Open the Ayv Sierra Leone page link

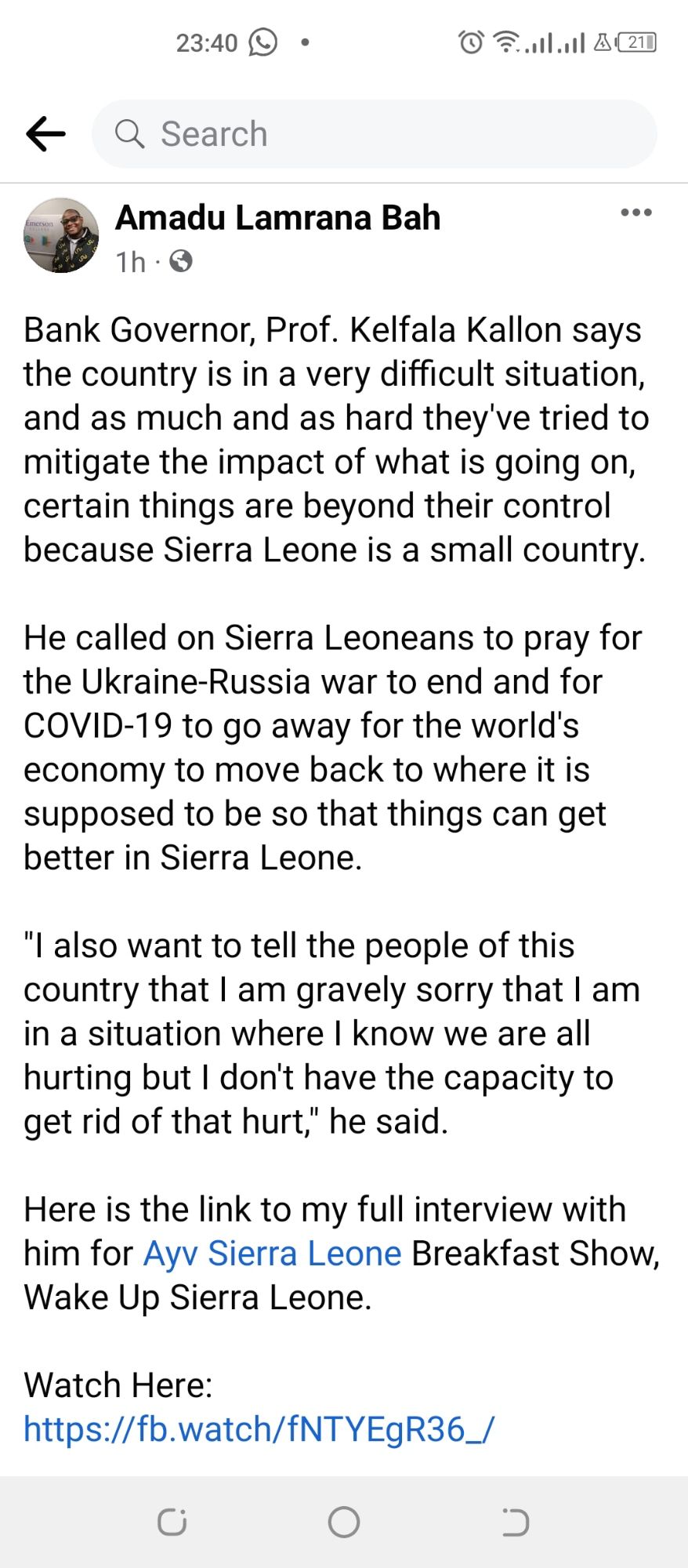pyautogui.click(x=272, y=1254)
